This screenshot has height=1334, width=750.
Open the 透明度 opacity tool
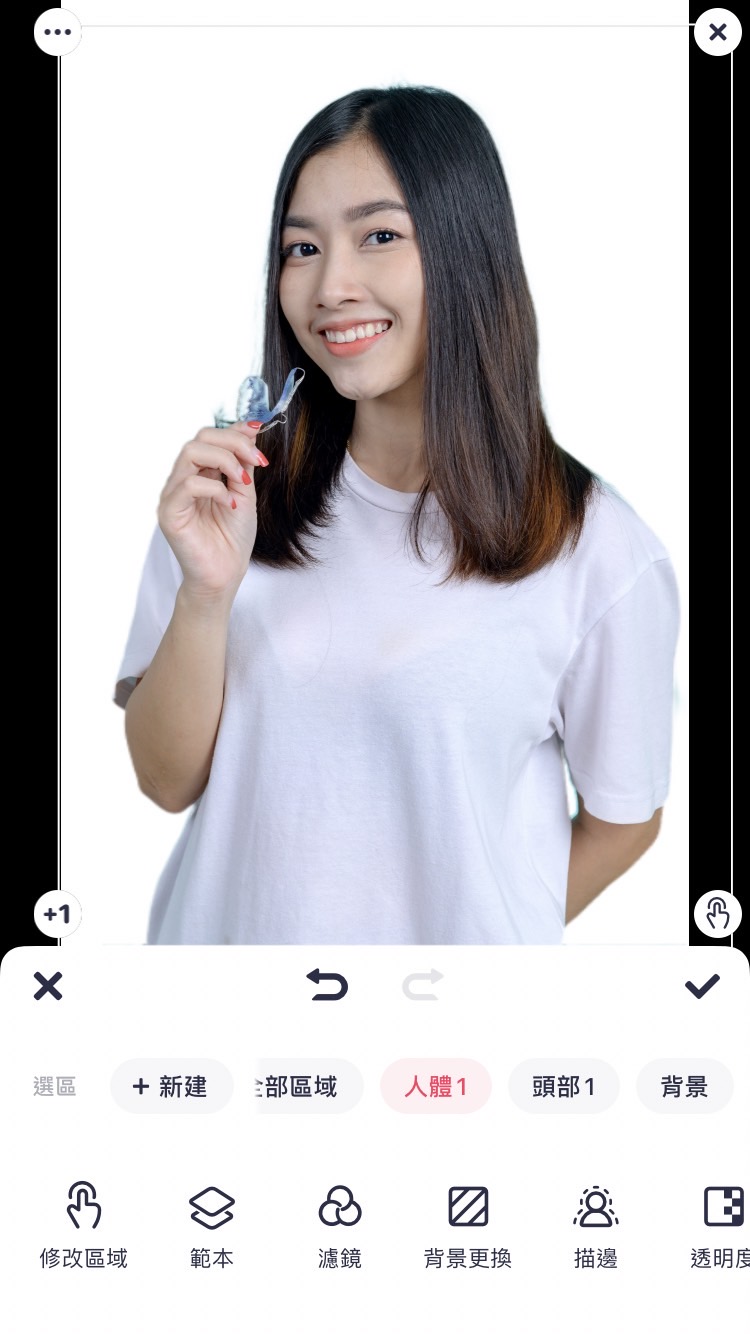click(x=722, y=1225)
